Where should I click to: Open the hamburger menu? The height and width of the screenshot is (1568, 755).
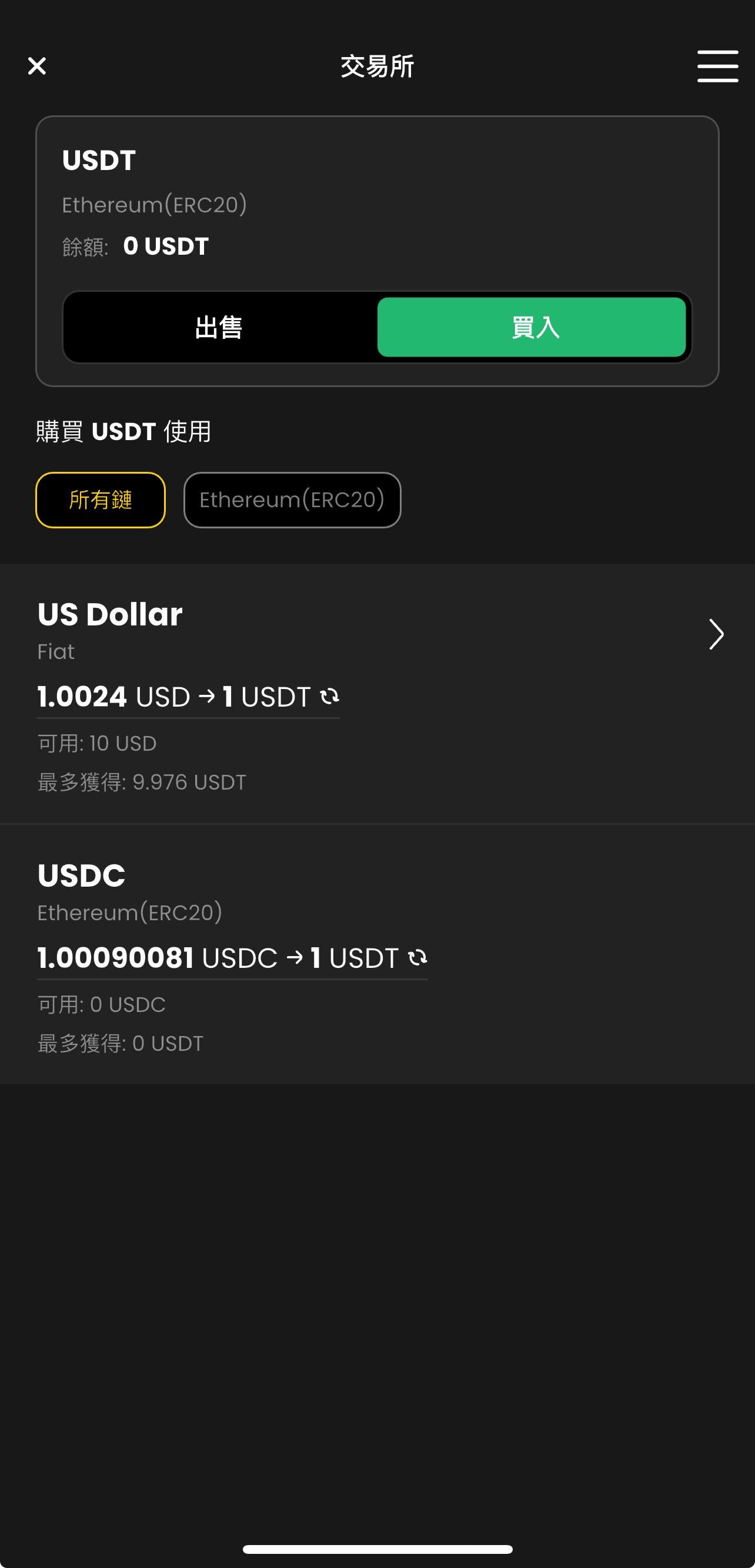[717, 66]
